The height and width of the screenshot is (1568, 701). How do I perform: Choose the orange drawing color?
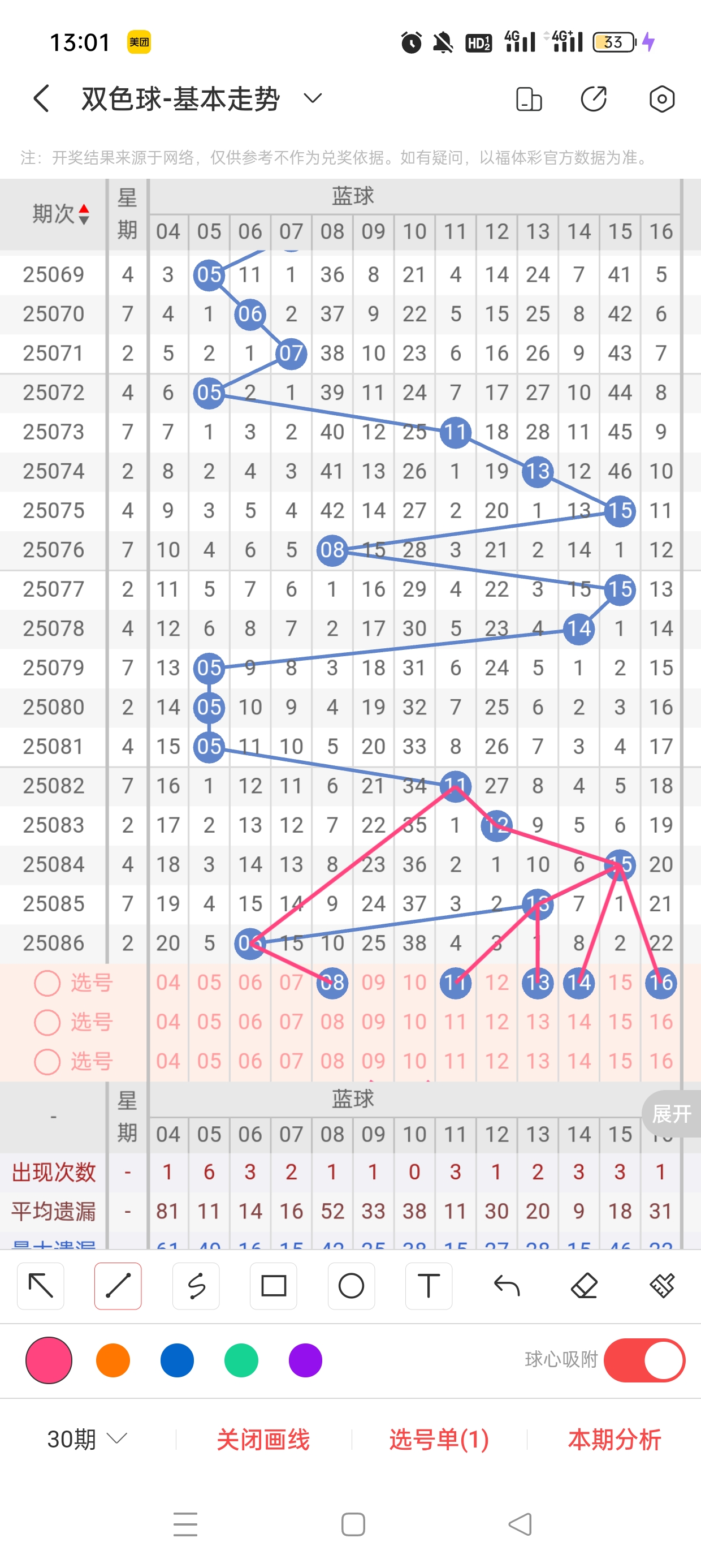click(113, 1360)
